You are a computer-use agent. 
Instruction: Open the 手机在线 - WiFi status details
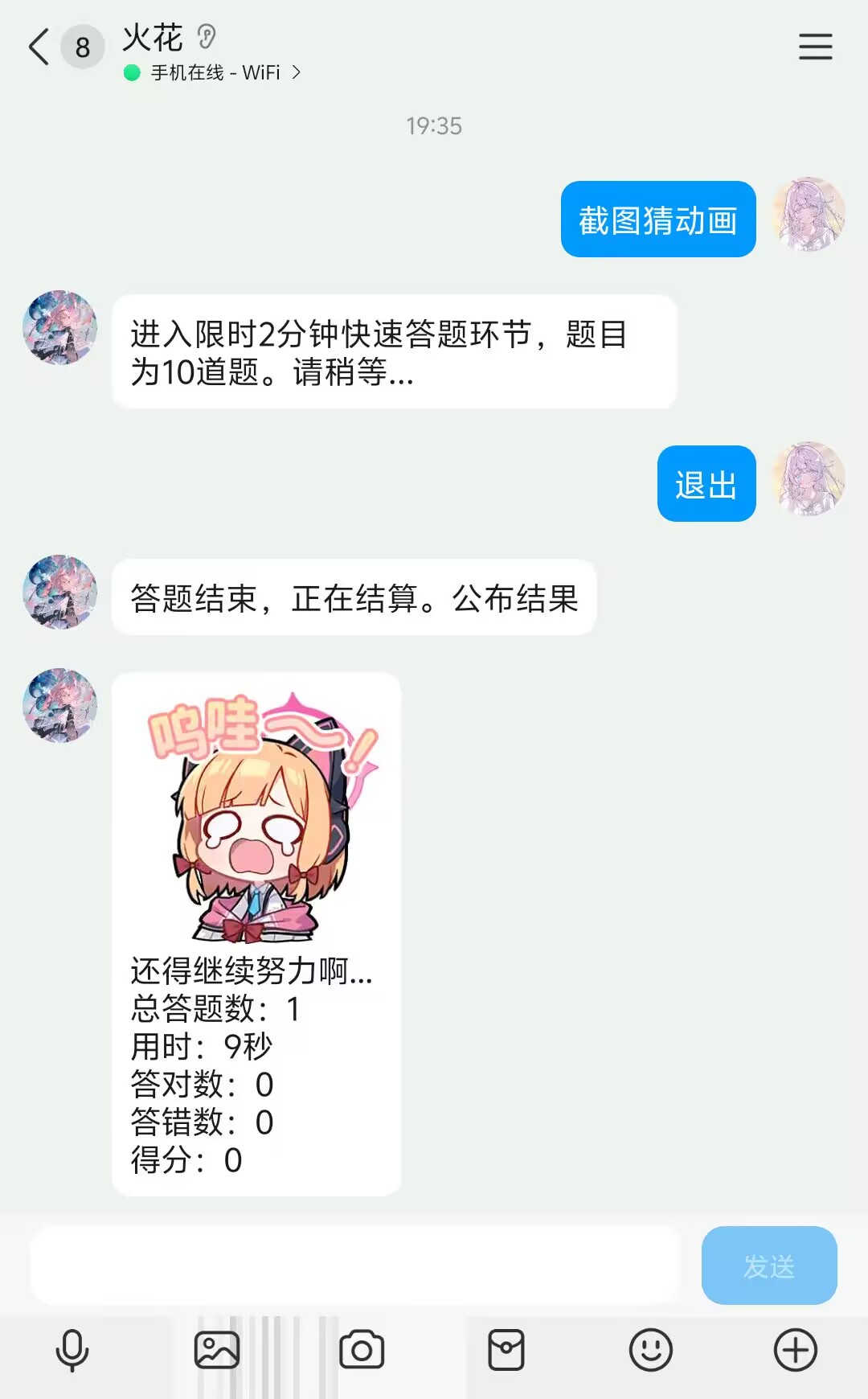click(213, 72)
